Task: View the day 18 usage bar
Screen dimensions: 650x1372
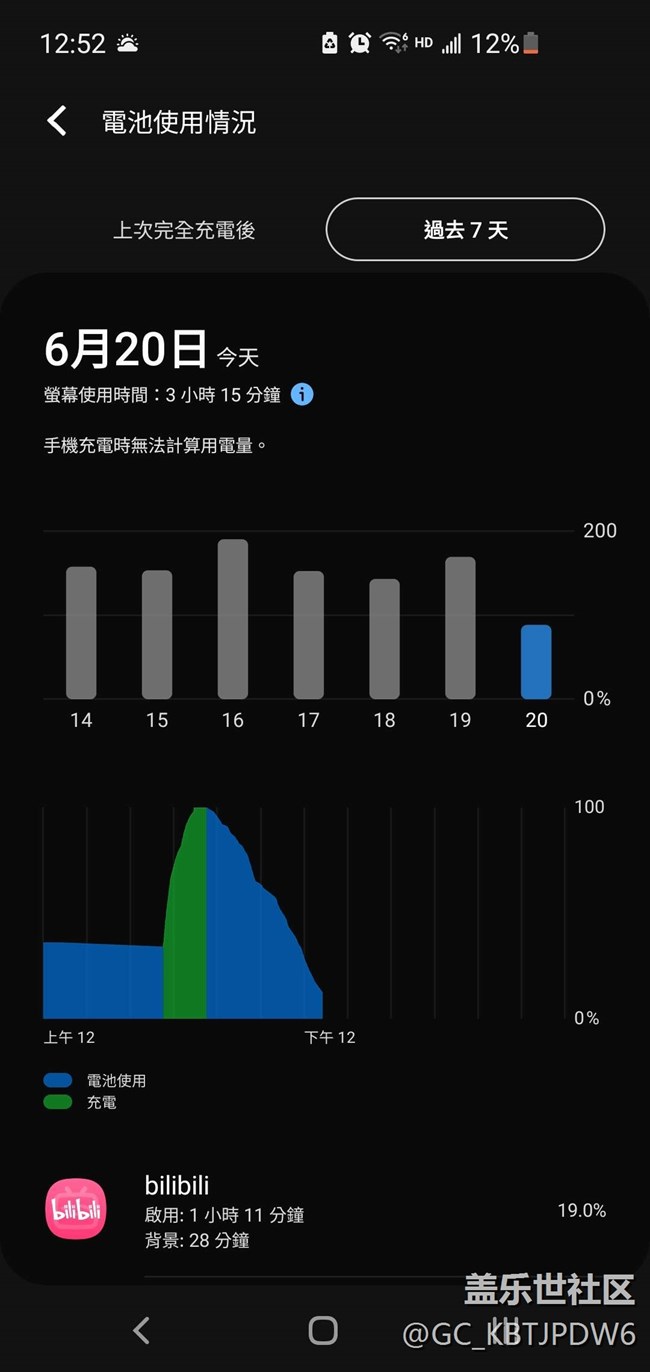Action: point(384,638)
